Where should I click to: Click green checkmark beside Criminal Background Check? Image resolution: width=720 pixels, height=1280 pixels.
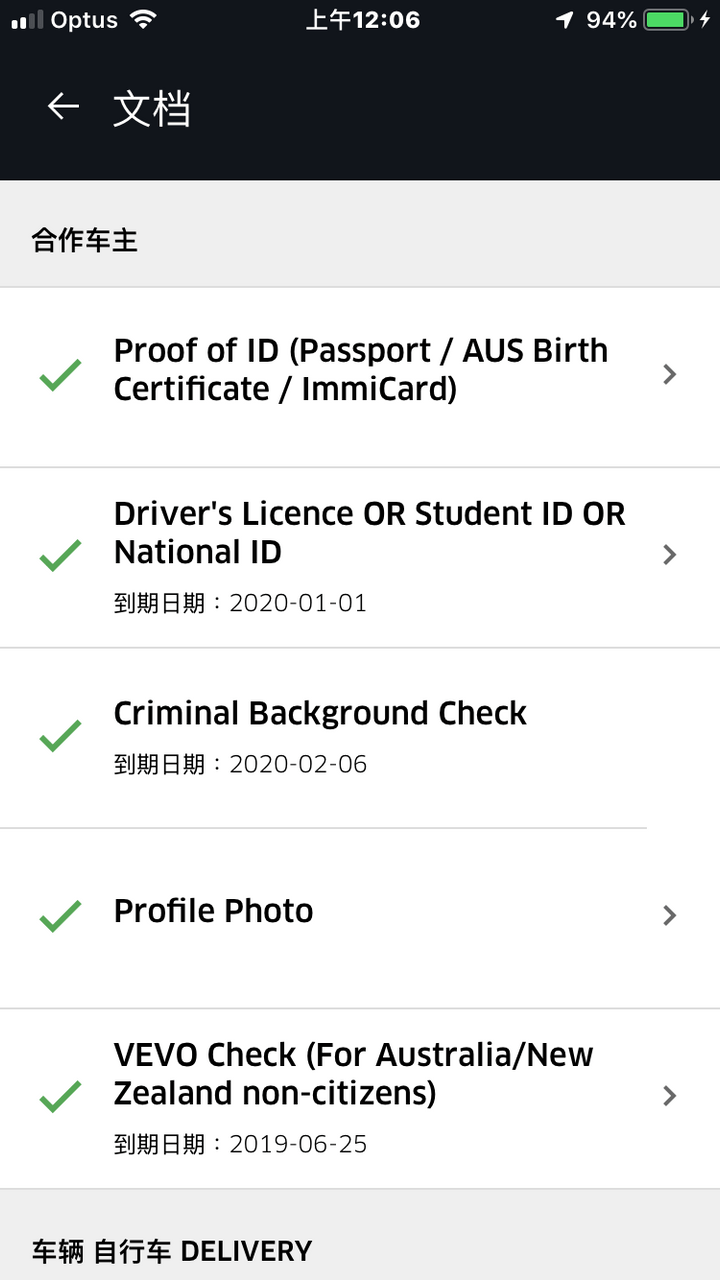tap(59, 737)
